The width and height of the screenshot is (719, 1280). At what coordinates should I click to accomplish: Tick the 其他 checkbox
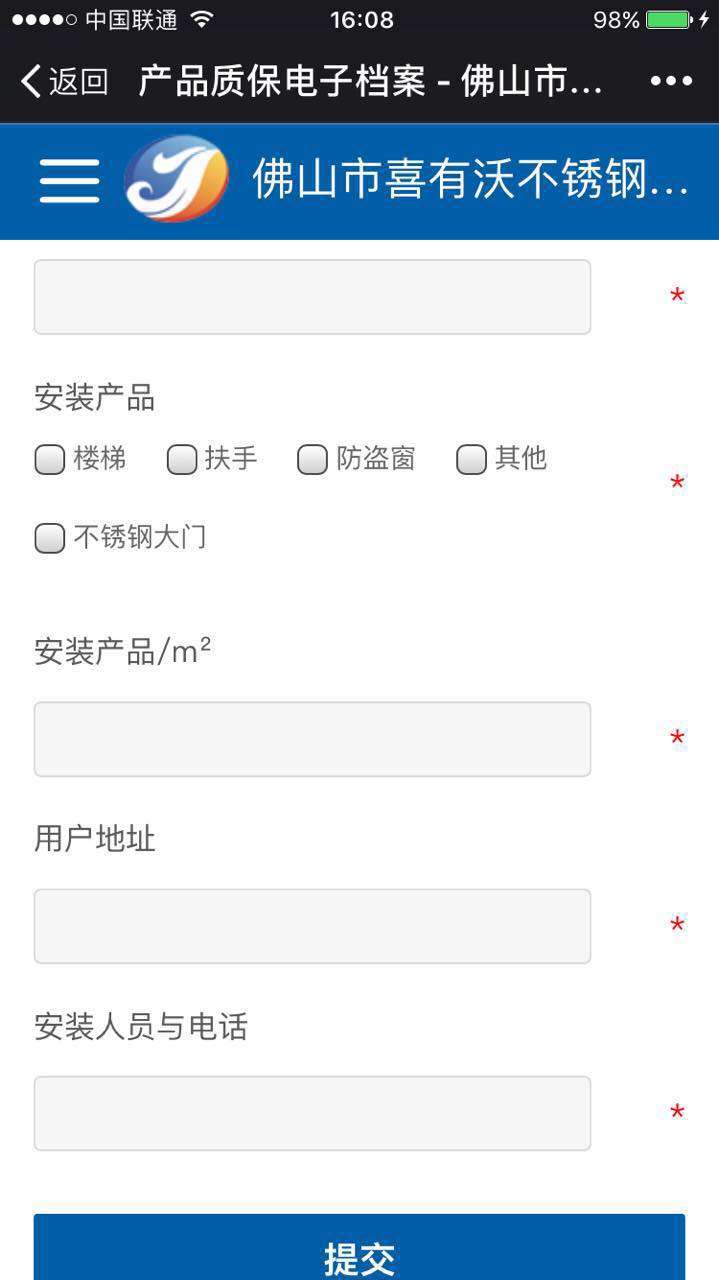pos(471,460)
